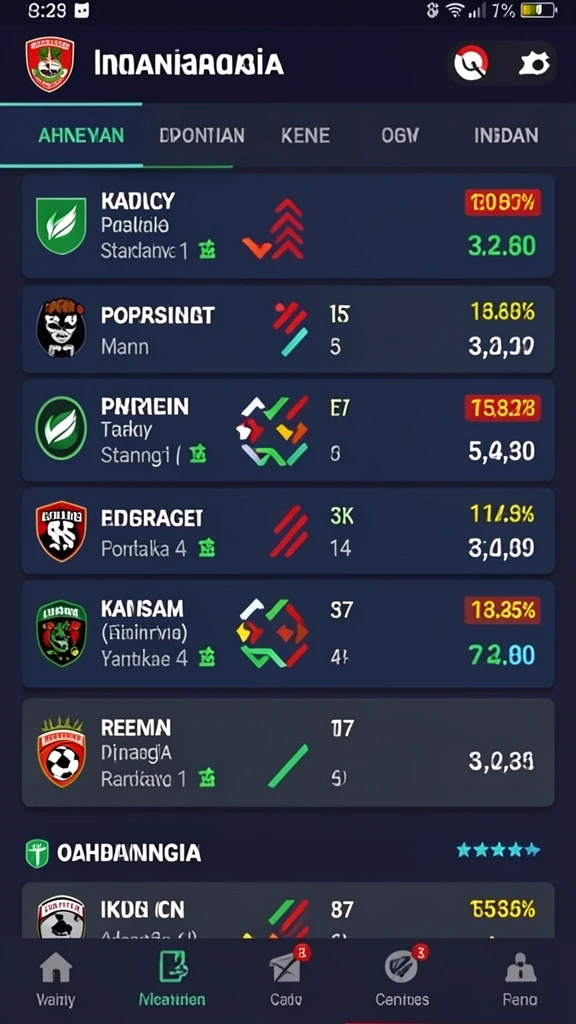Open the REEMN card

[x=288, y=752]
